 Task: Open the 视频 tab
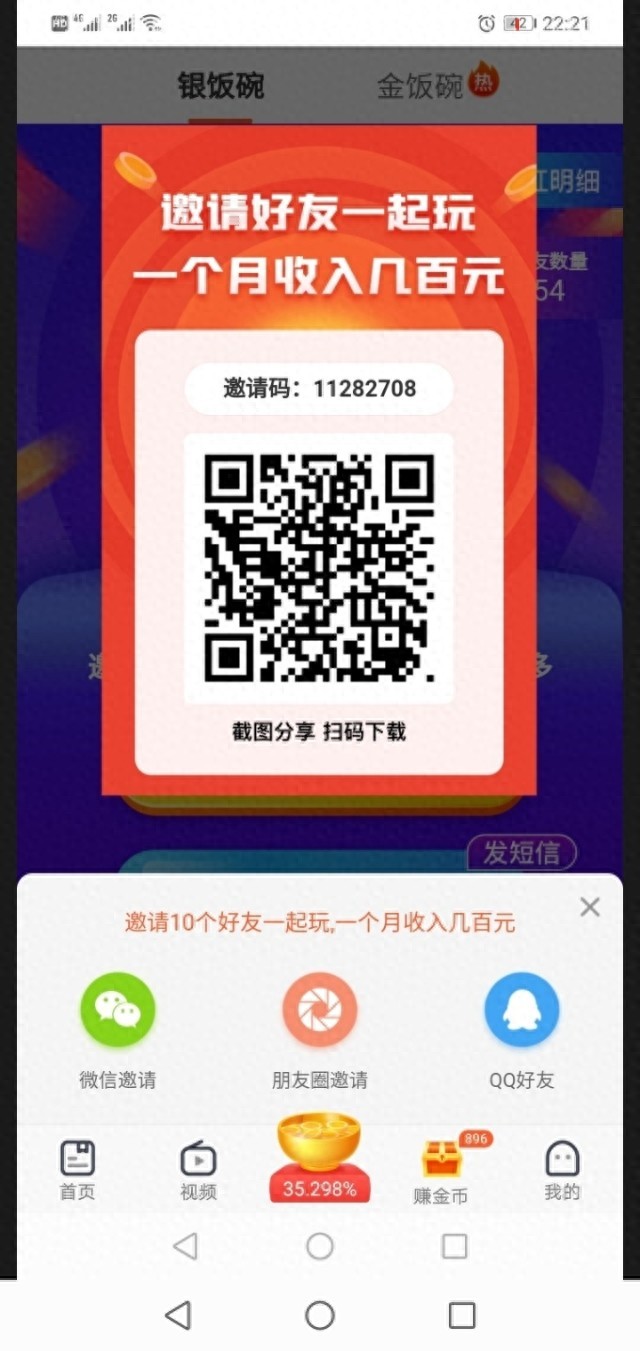(198, 1169)
